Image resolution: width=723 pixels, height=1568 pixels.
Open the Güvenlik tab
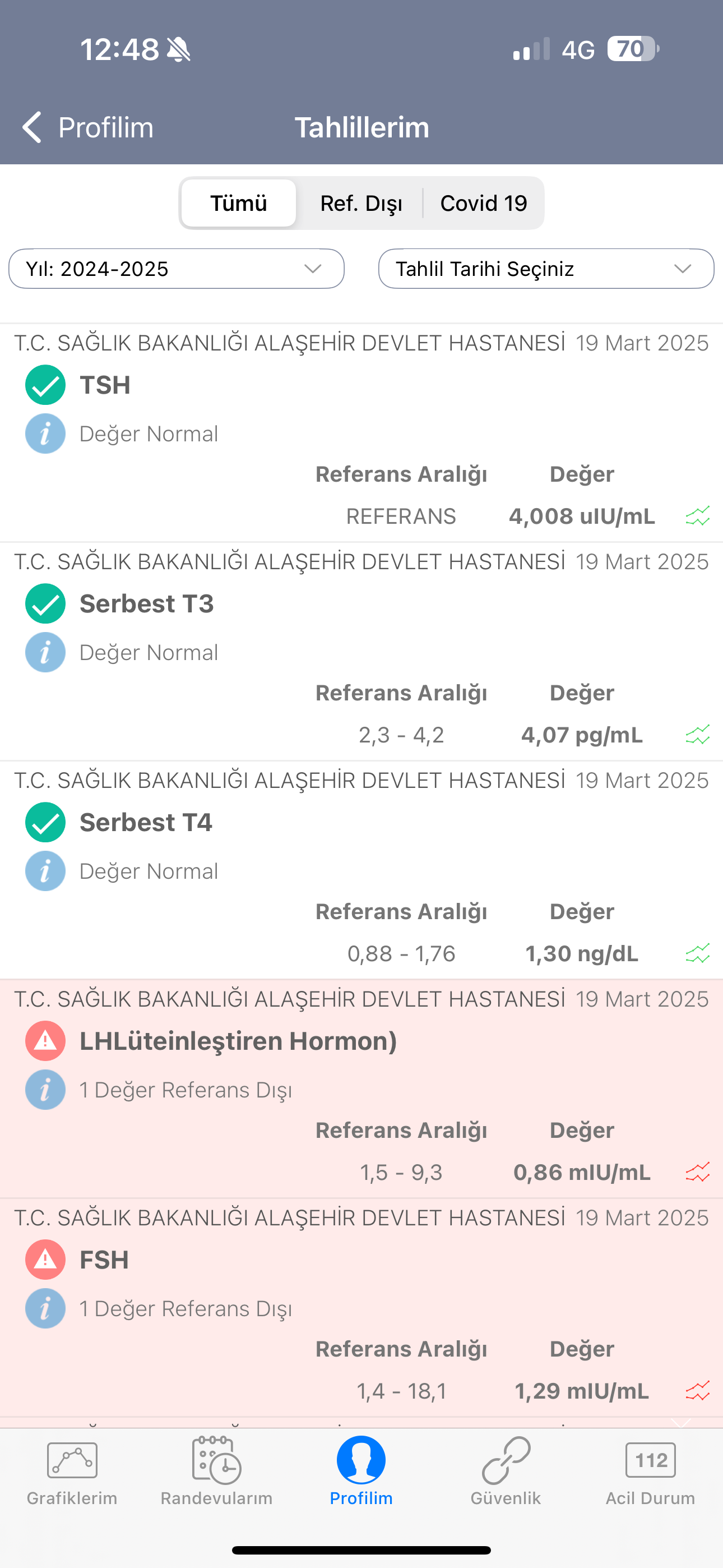tap(506, 1472)
